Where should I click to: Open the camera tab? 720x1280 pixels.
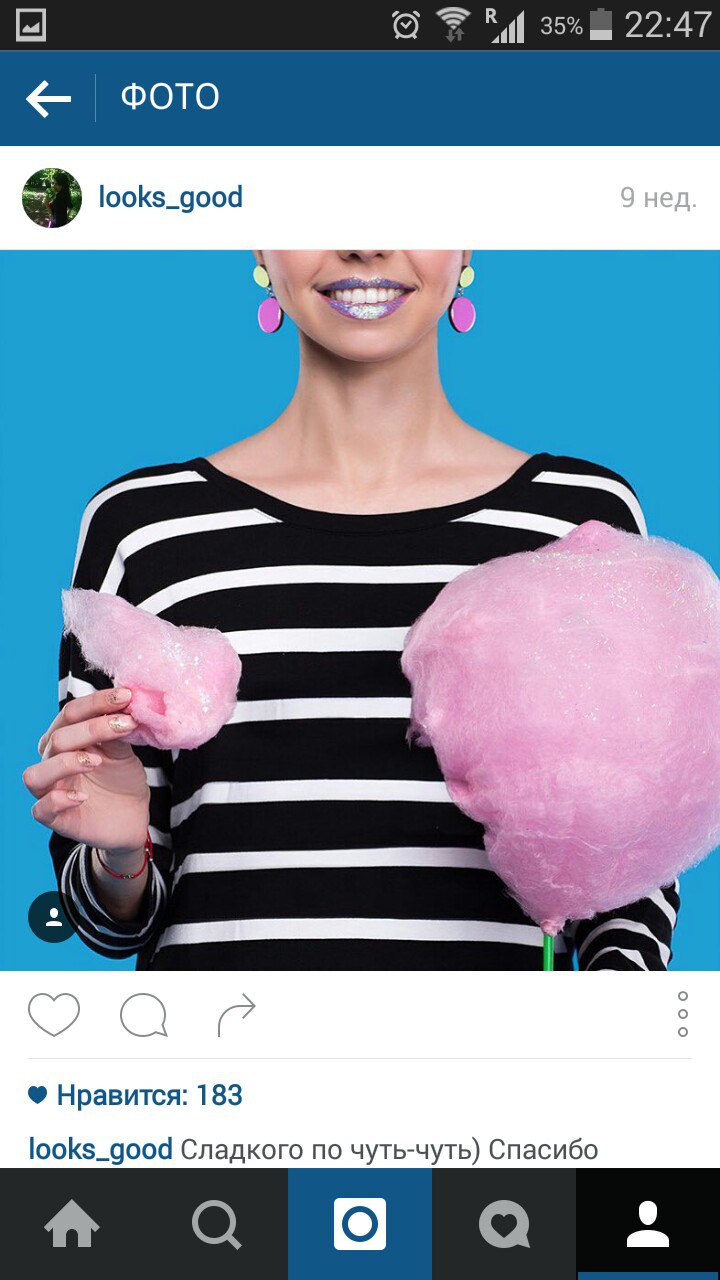(x=360, y=1224)
